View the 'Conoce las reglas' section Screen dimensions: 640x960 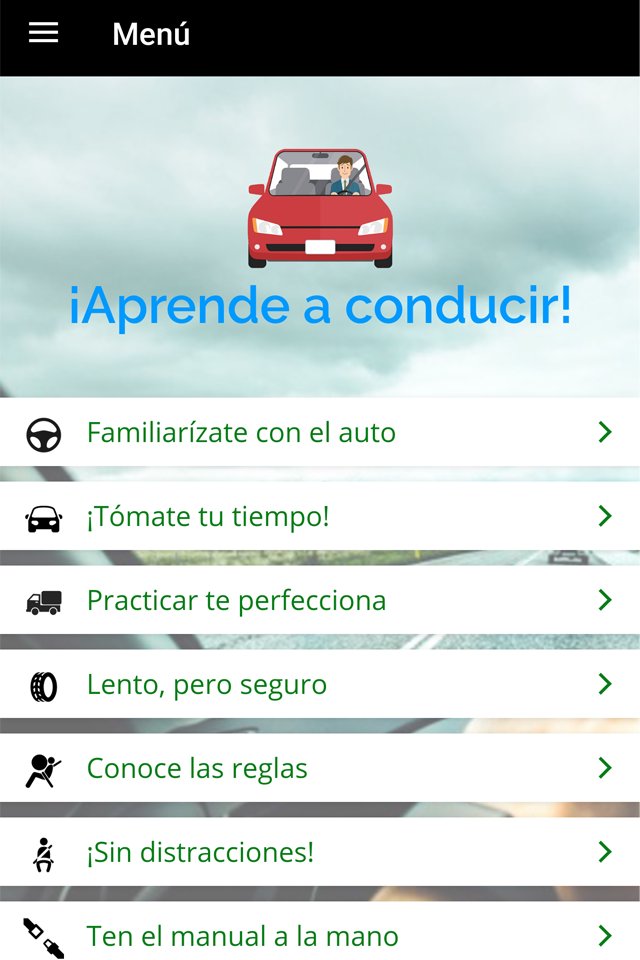[x=320, y=768]
